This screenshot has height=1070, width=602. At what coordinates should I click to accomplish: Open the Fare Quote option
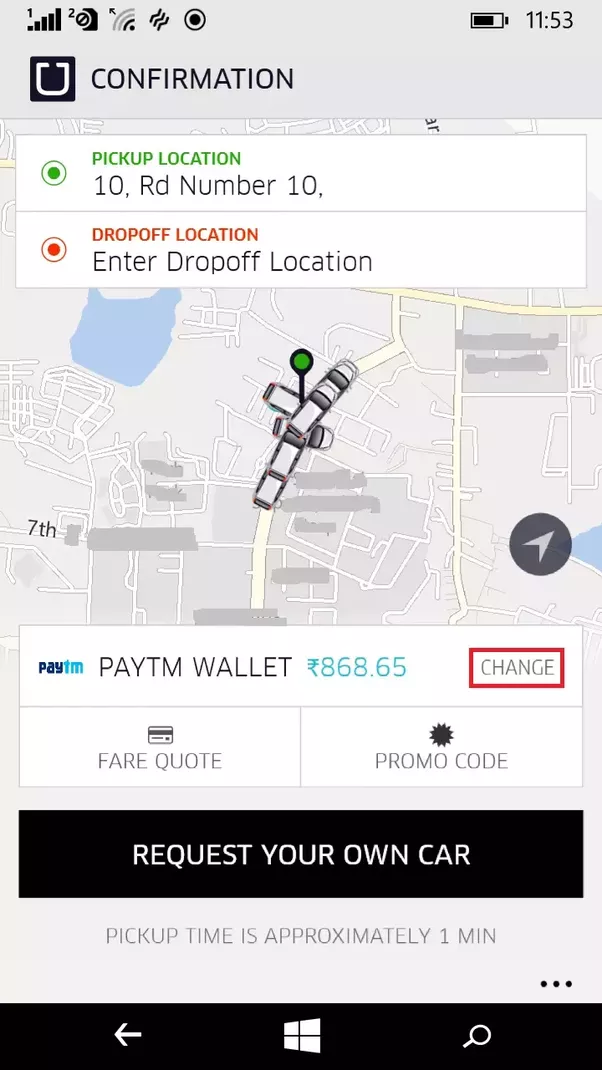pos(160,747)
